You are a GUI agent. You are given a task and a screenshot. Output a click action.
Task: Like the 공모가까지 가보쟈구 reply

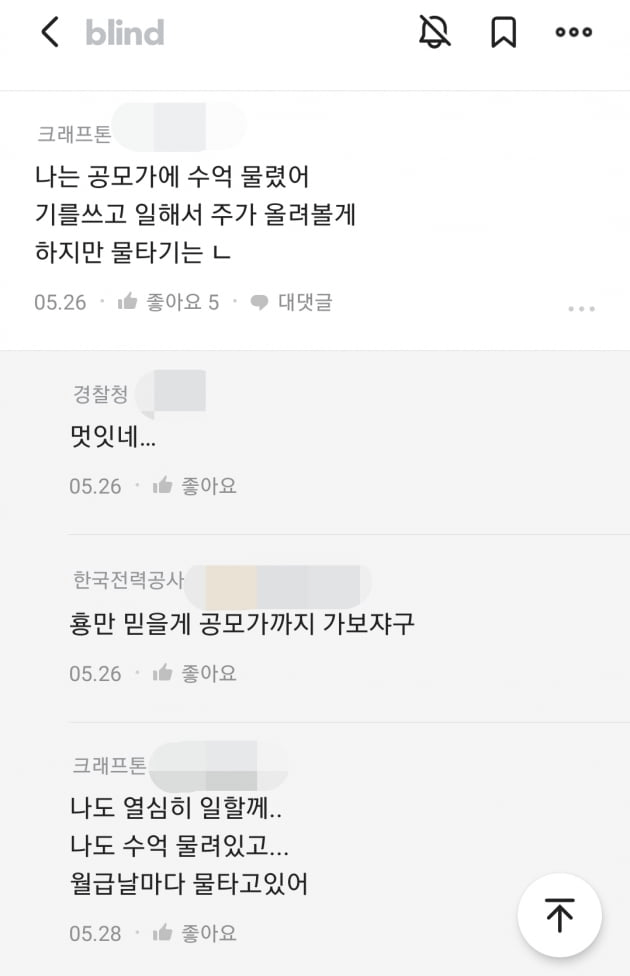tap(195, 674)
